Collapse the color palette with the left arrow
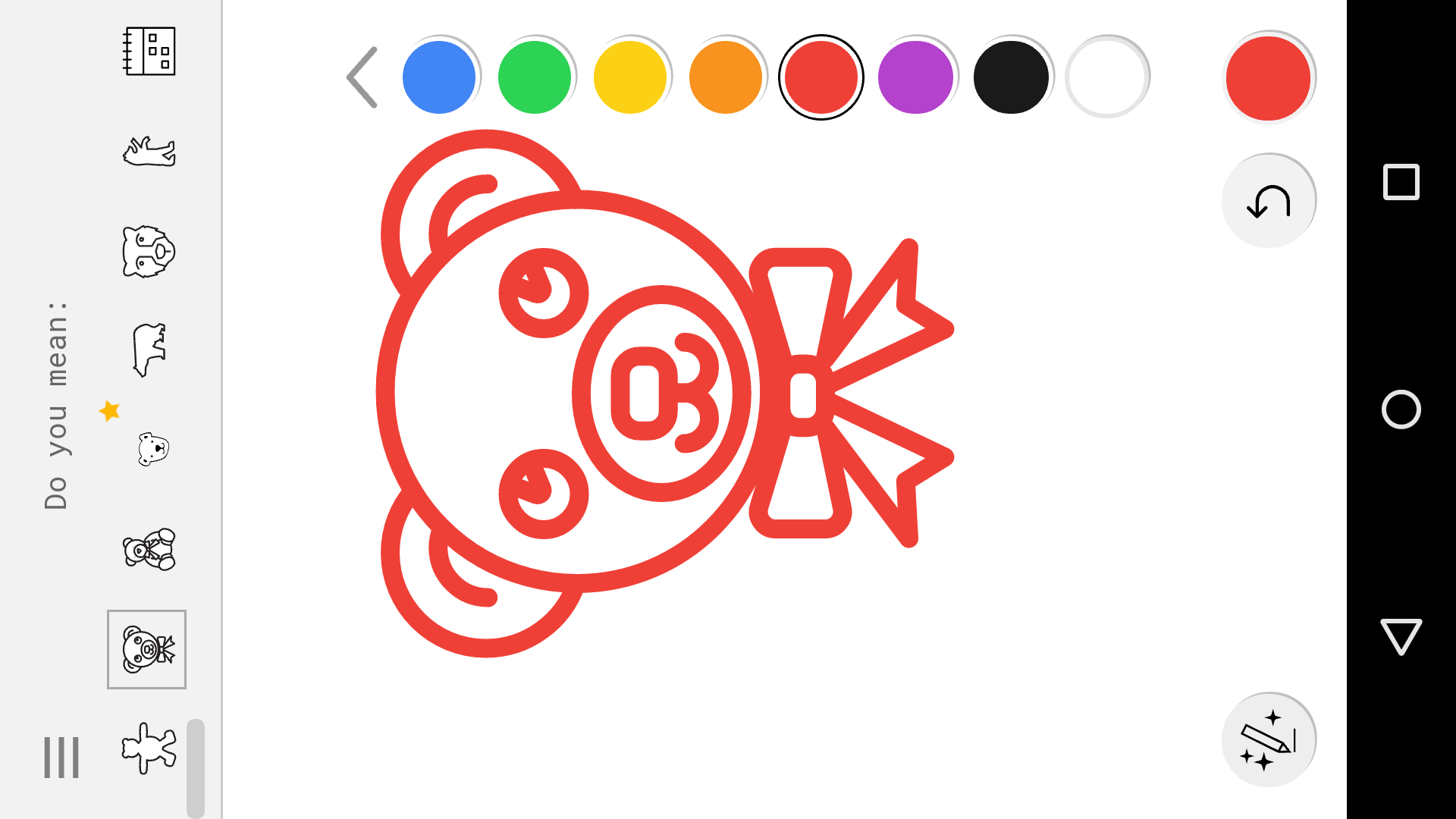1456x819 pixels. [362, 77]
